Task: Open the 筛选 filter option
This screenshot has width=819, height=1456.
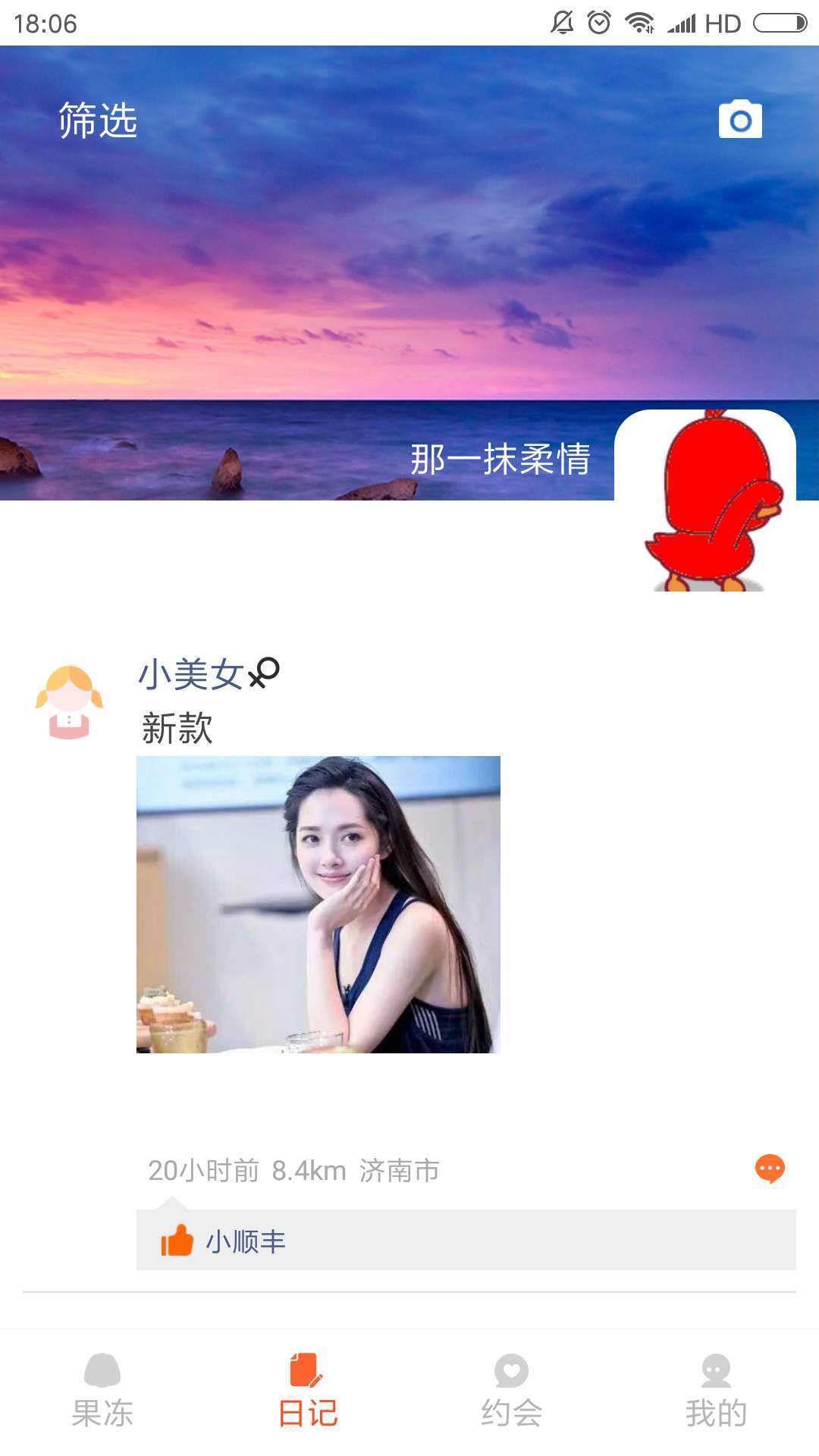Action: [98, 121]
